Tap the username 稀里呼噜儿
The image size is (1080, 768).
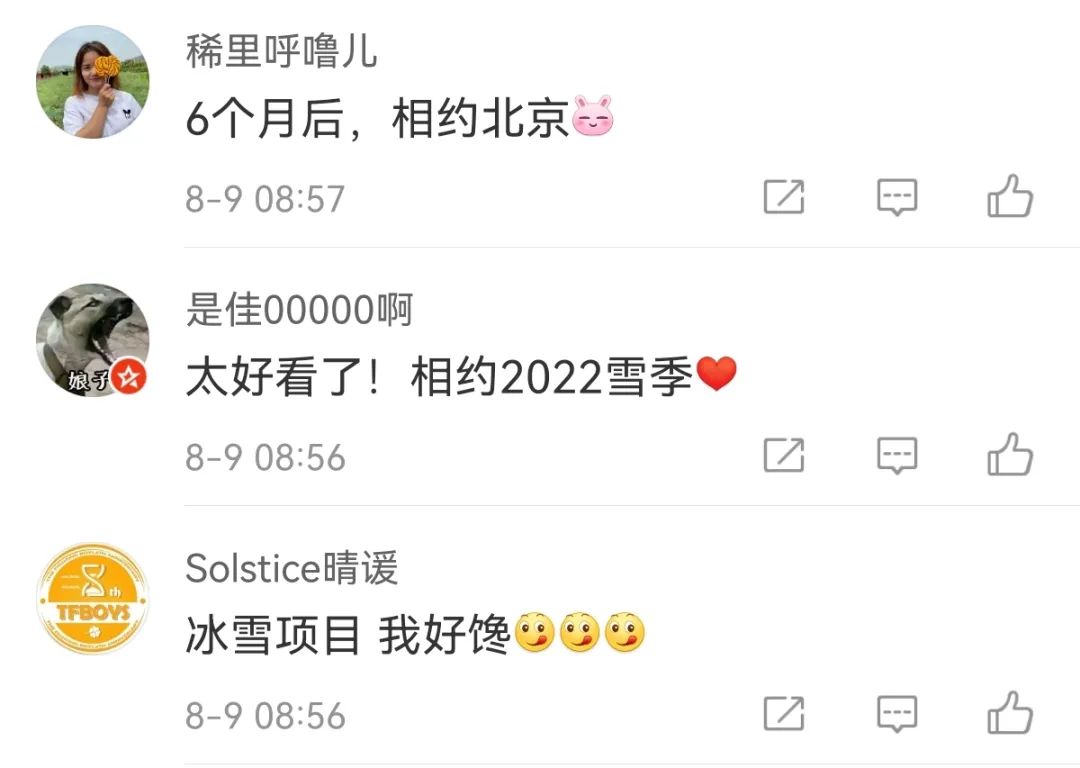pyautogui.click(x=281, y=51)
